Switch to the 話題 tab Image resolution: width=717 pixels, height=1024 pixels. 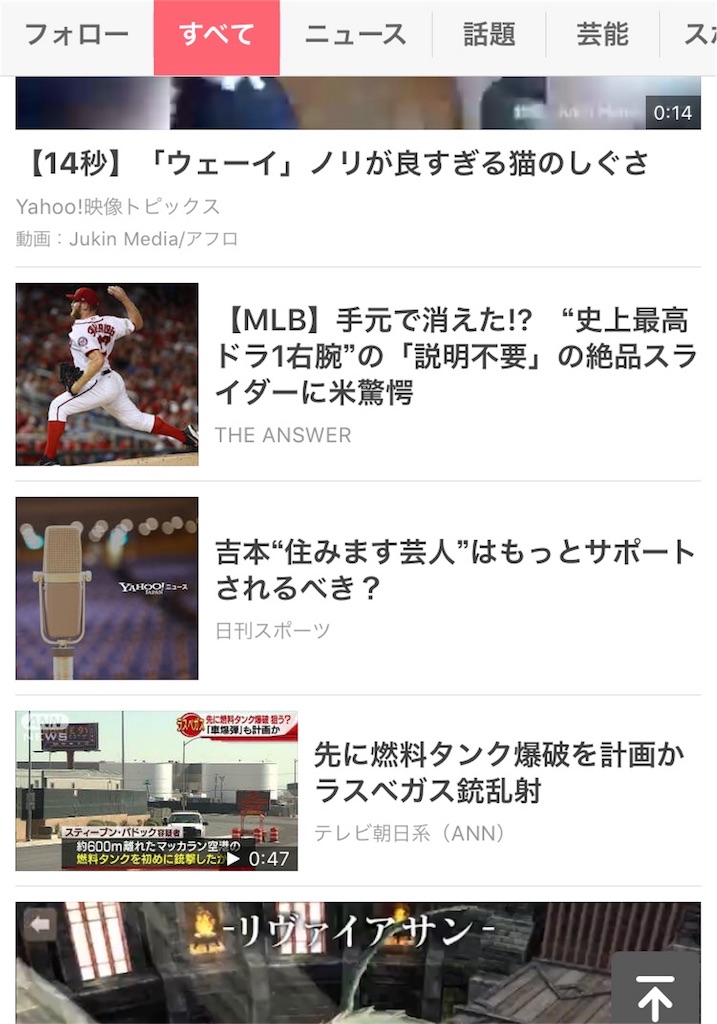tap(489, 36)
